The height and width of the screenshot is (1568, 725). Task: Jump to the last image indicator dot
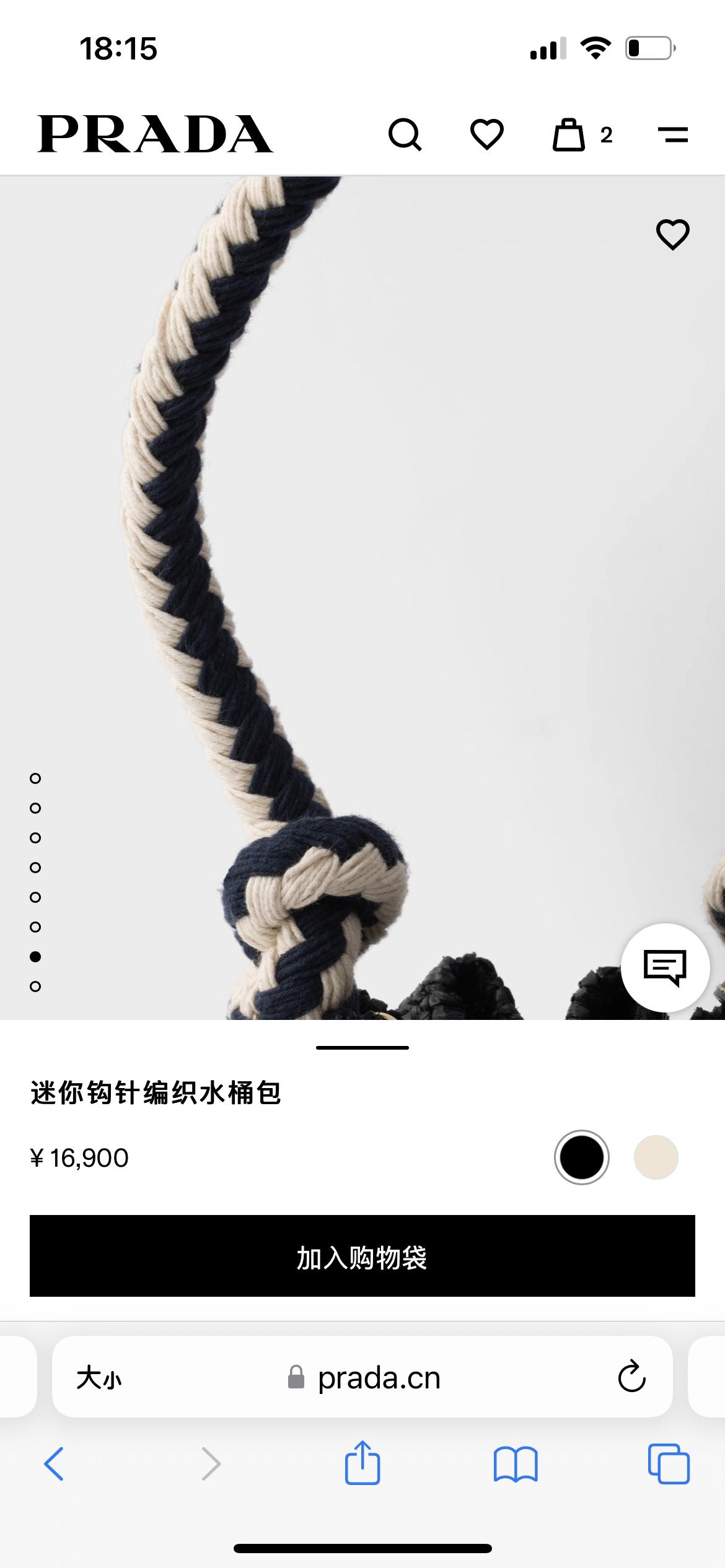pos(35,987)
